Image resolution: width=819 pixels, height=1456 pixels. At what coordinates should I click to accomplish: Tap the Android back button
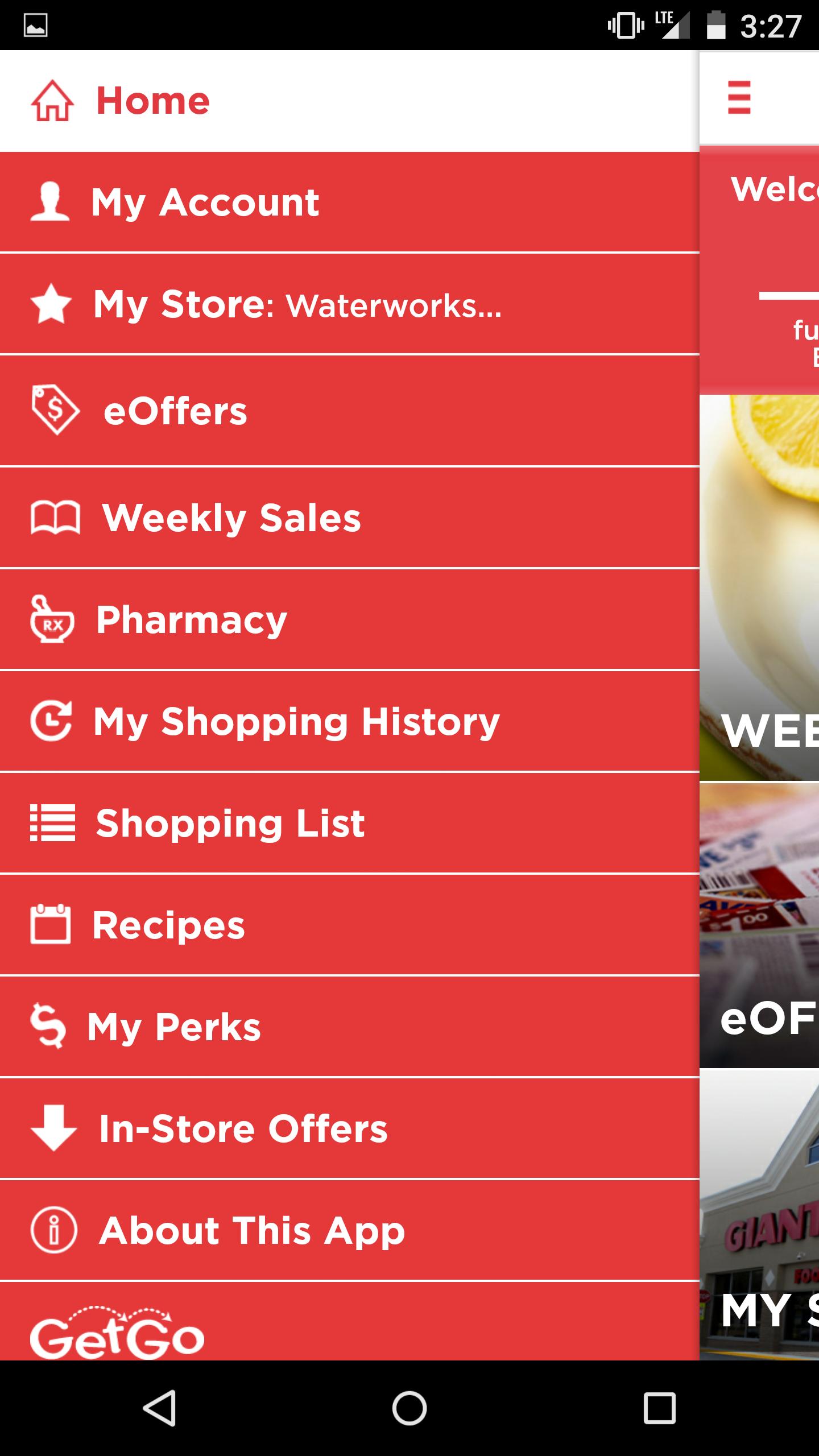(x=159, y=1408)
